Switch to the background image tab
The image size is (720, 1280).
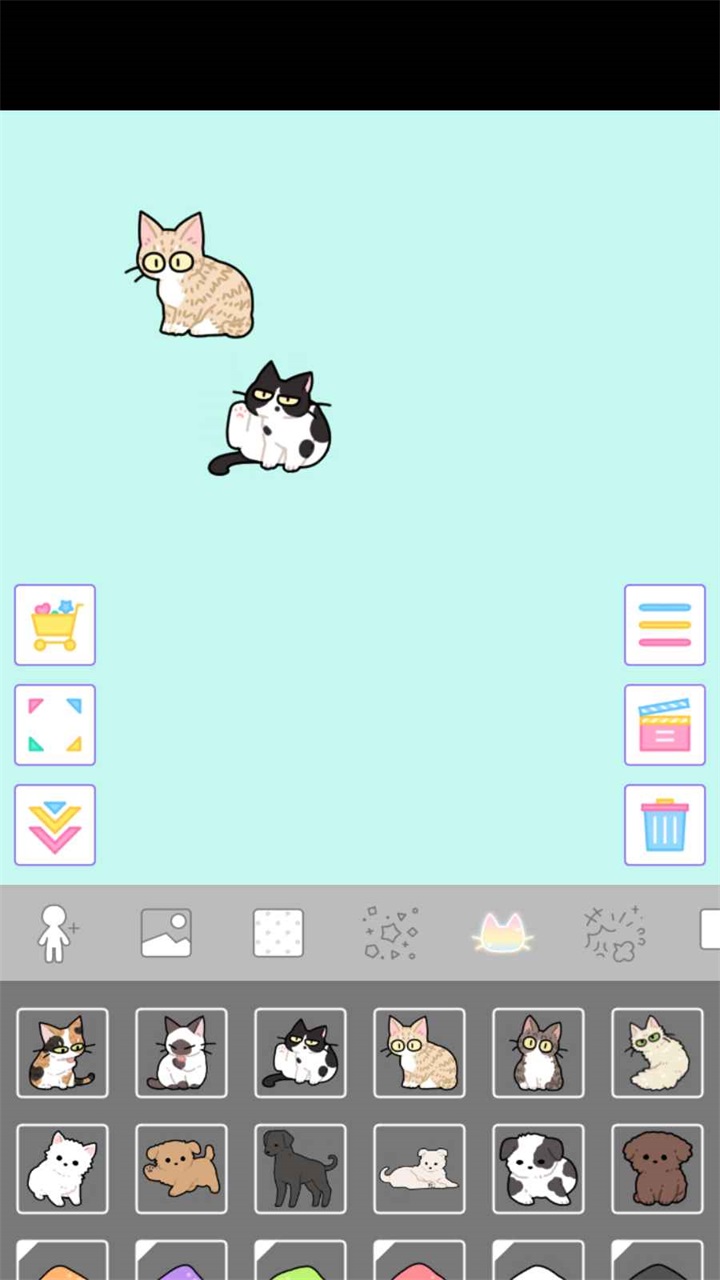(x=166, y=933)
